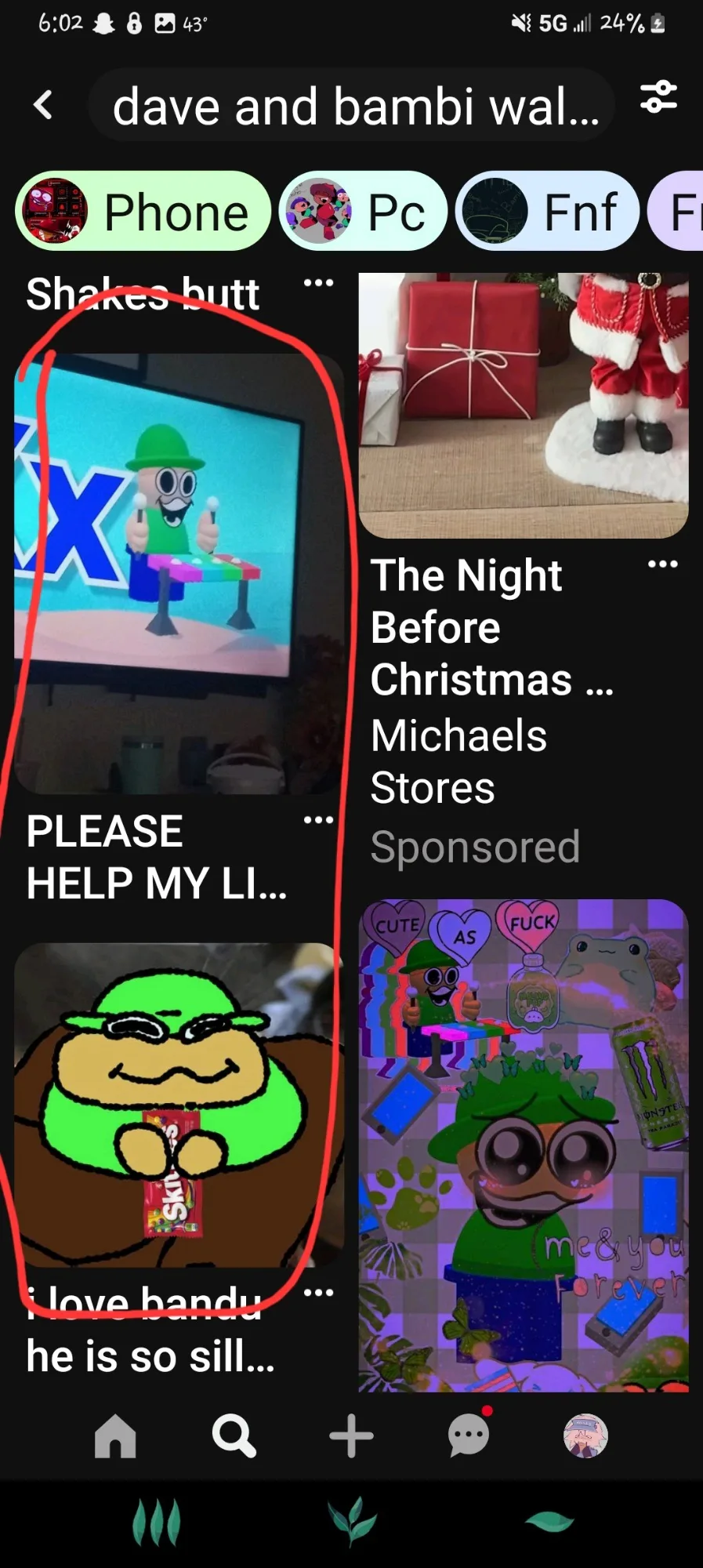This screenshot has width=703, height=1568.
Task: Go to the Home tab
Action: (115, 1436)
